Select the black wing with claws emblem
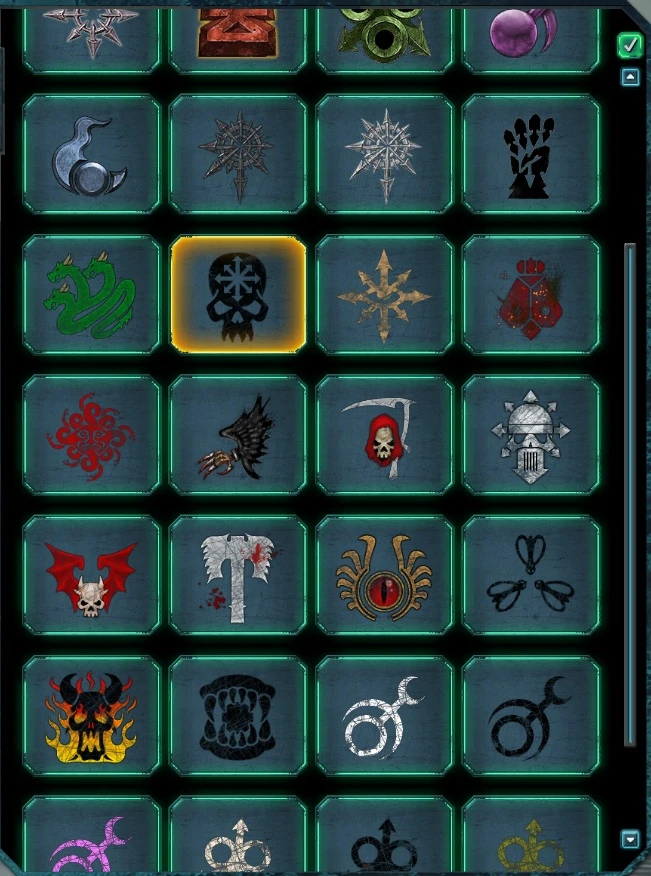Screen dimensions: 651x876 [x=238, y=435]
